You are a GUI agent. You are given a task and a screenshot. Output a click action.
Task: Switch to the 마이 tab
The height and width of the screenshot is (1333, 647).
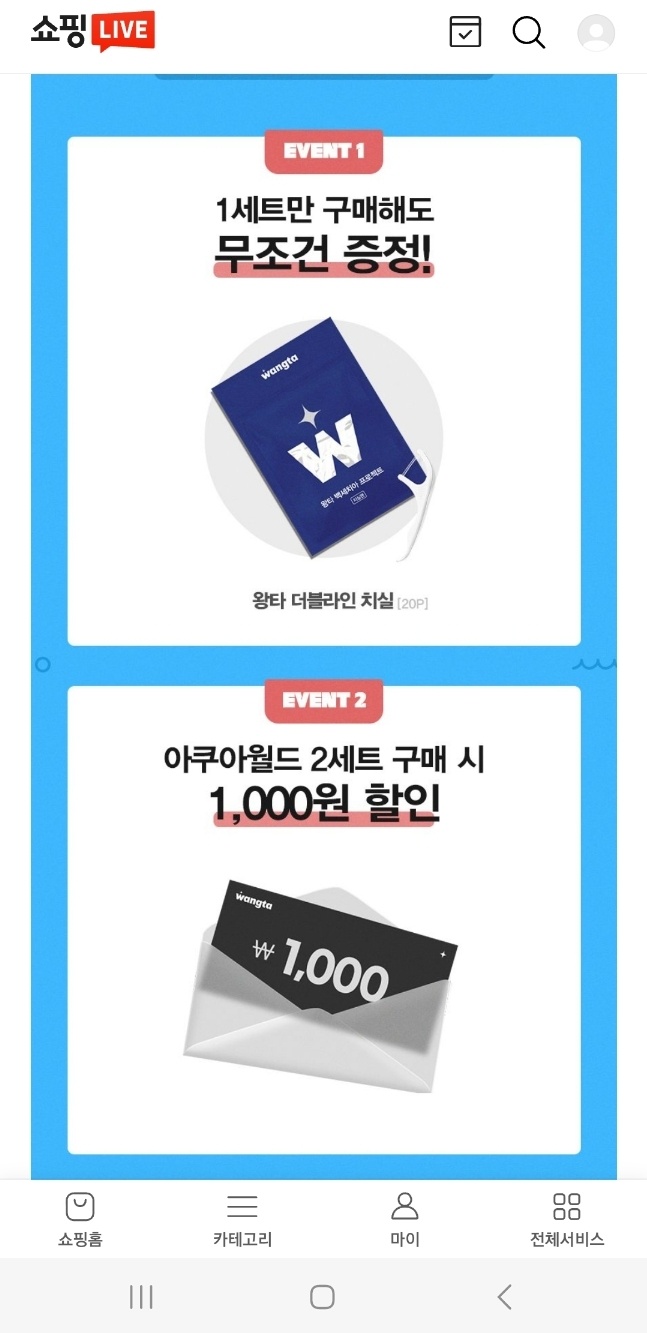point(404,1219)
